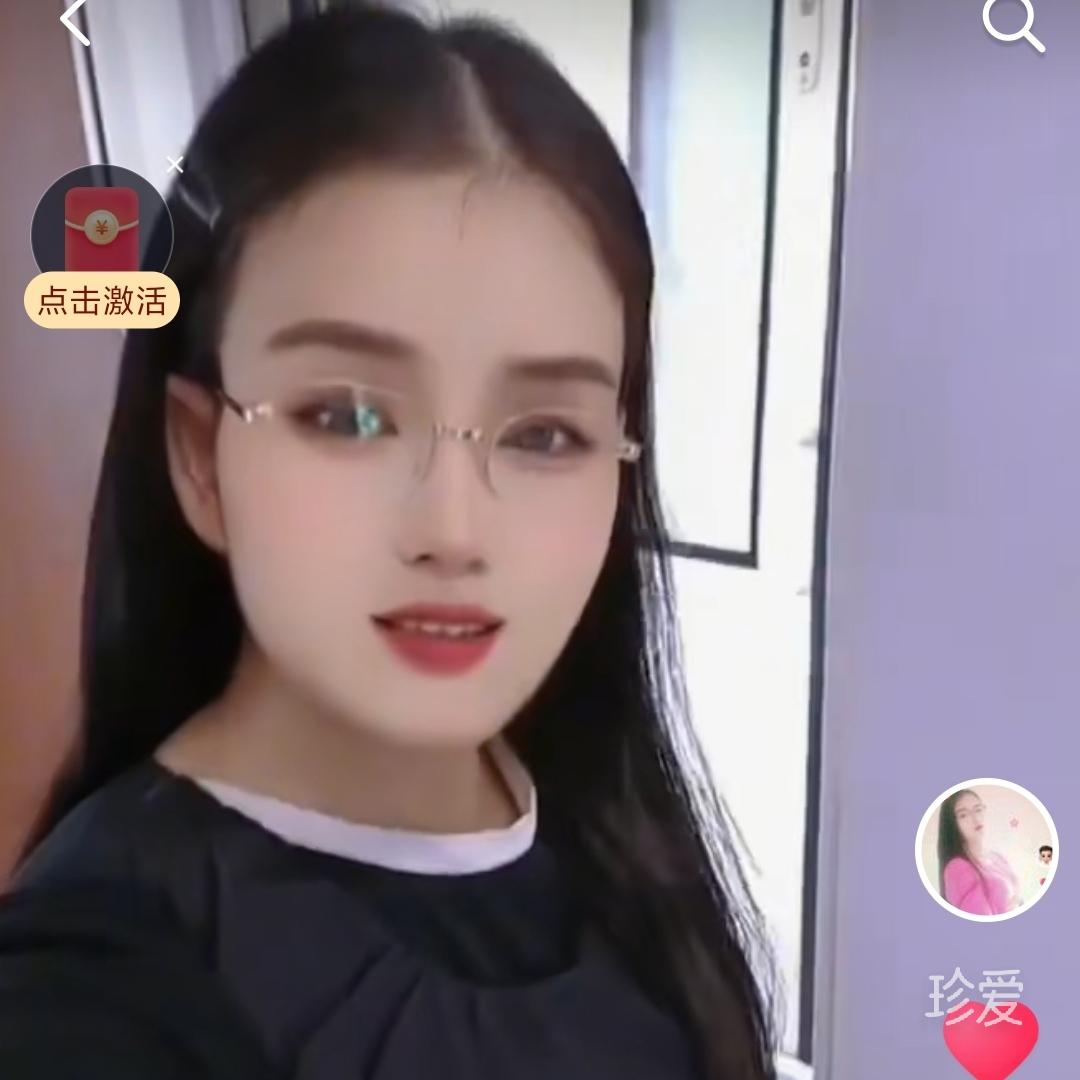Open the creator's profile avatar

click(x=986, y=849)
